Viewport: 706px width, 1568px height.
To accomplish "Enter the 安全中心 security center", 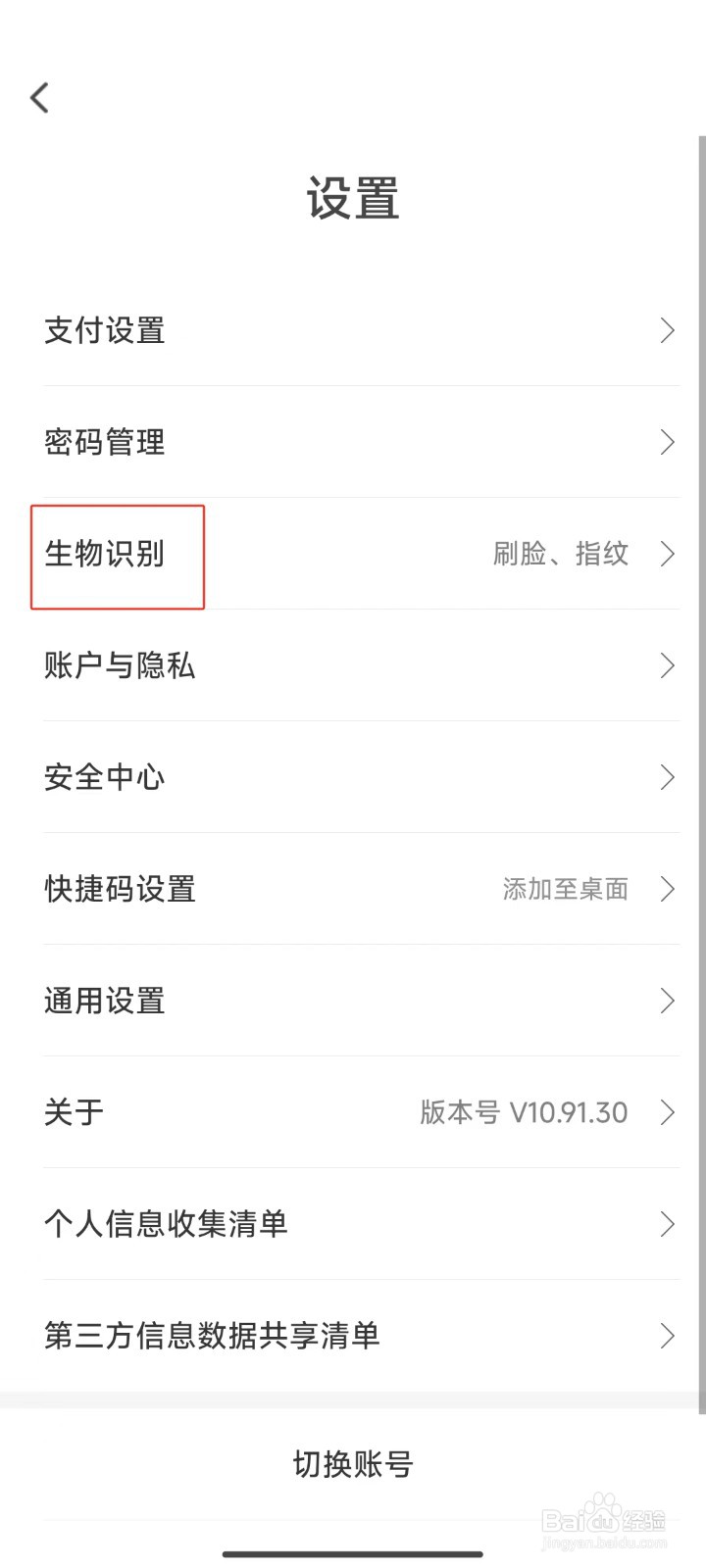I will [x=104, y=777].
